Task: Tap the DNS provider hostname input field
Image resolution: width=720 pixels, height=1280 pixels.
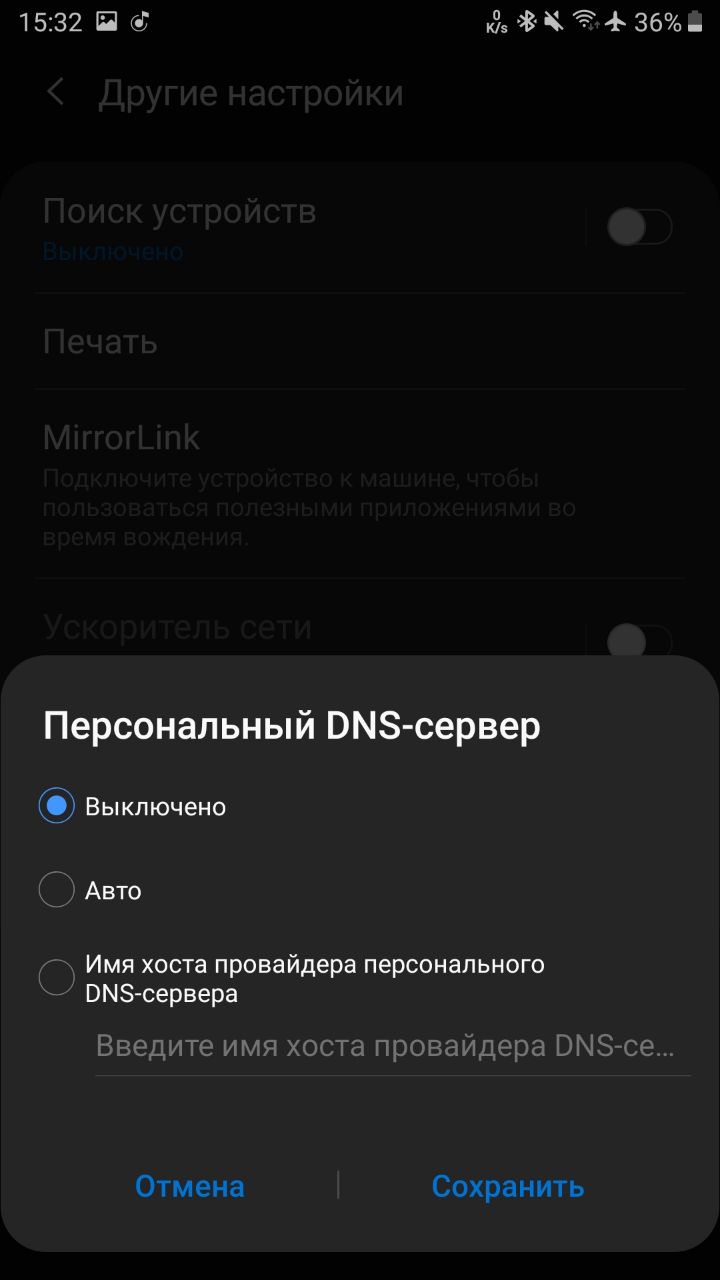Action: click(x=390, y=1047)
